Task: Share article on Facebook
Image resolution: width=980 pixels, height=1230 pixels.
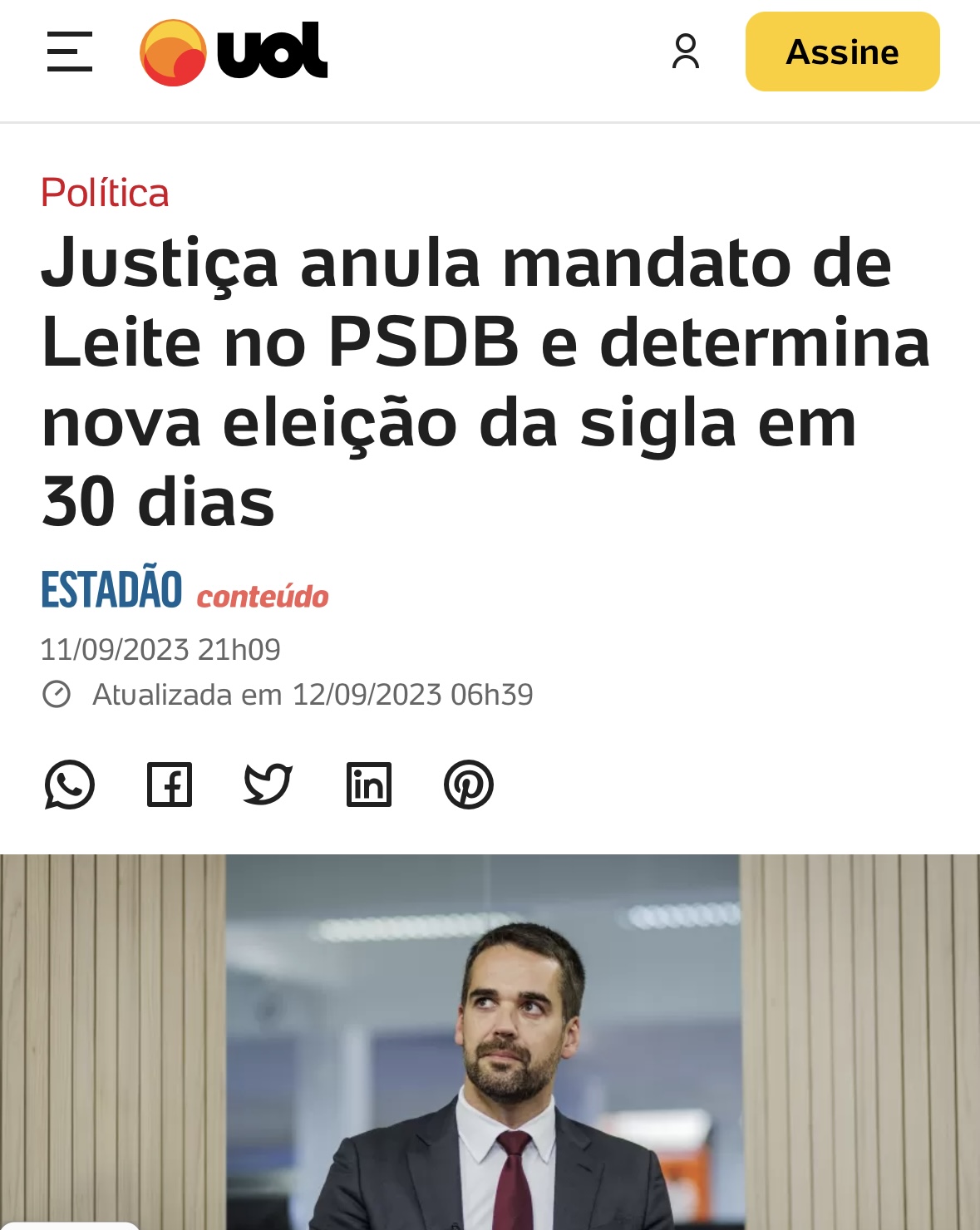Action: pyautogui.click(x=170, y=784)
